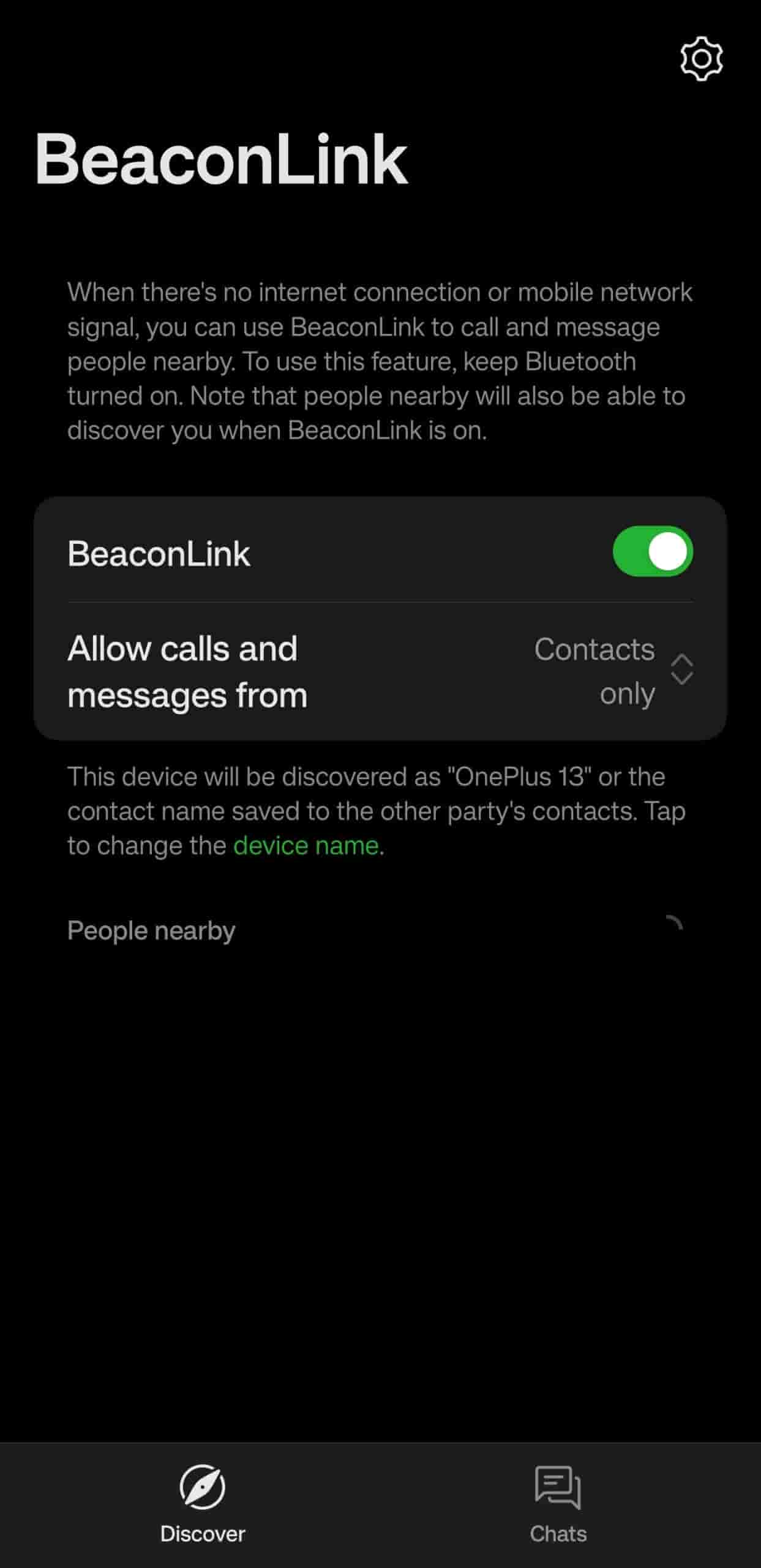
Task: Turn off the BeaconLink switch
Action: click(x=652, y=551)
